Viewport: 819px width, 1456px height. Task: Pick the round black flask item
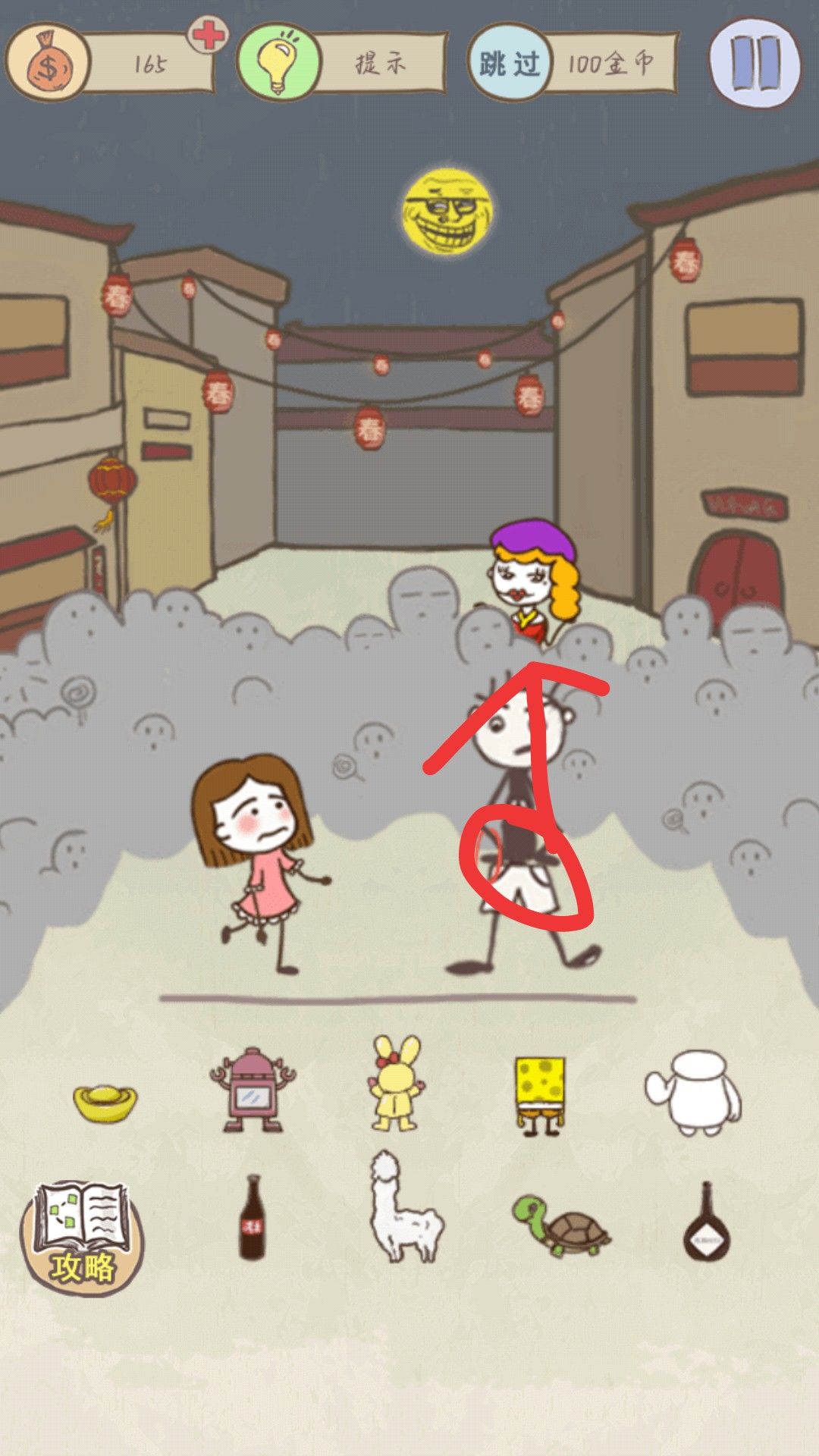[707, 1223]
